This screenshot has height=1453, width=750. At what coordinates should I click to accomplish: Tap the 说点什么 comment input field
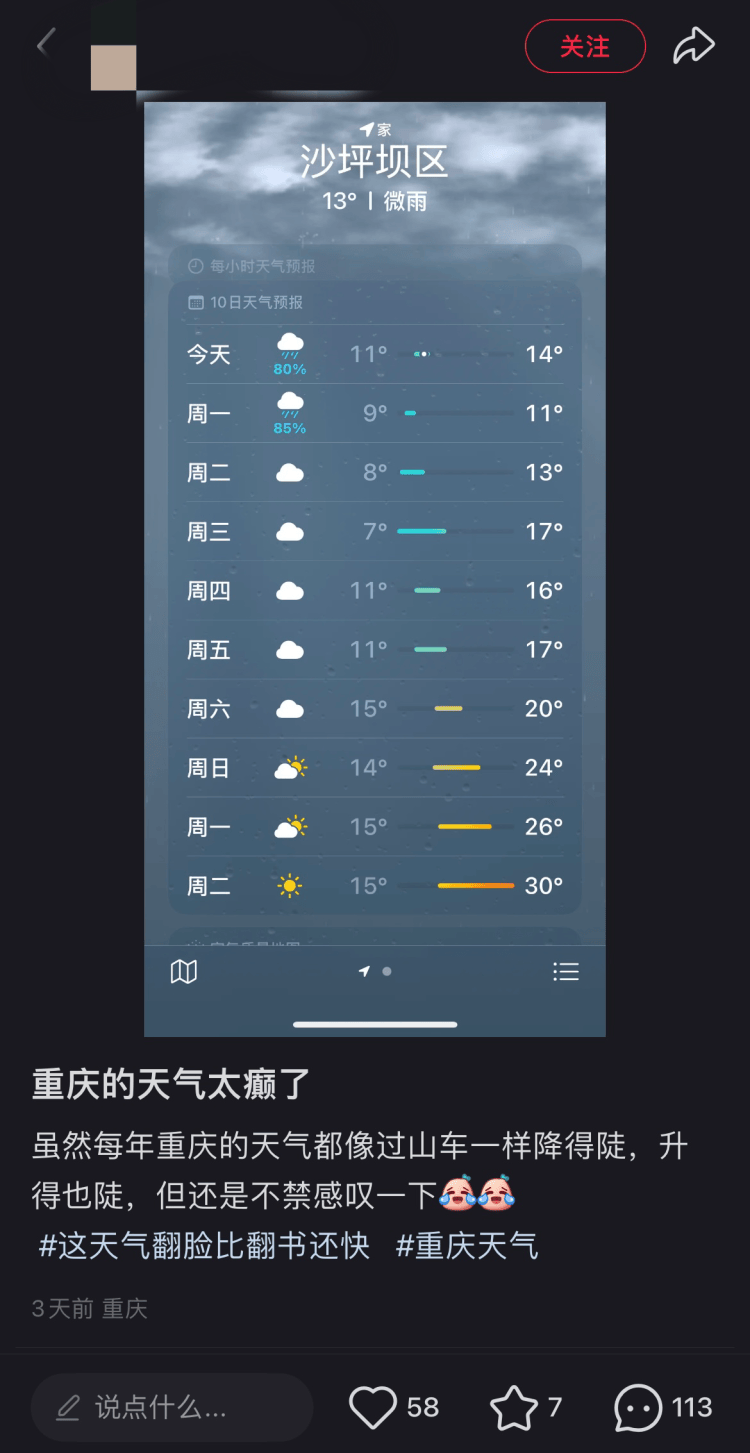coord(172,1408)
